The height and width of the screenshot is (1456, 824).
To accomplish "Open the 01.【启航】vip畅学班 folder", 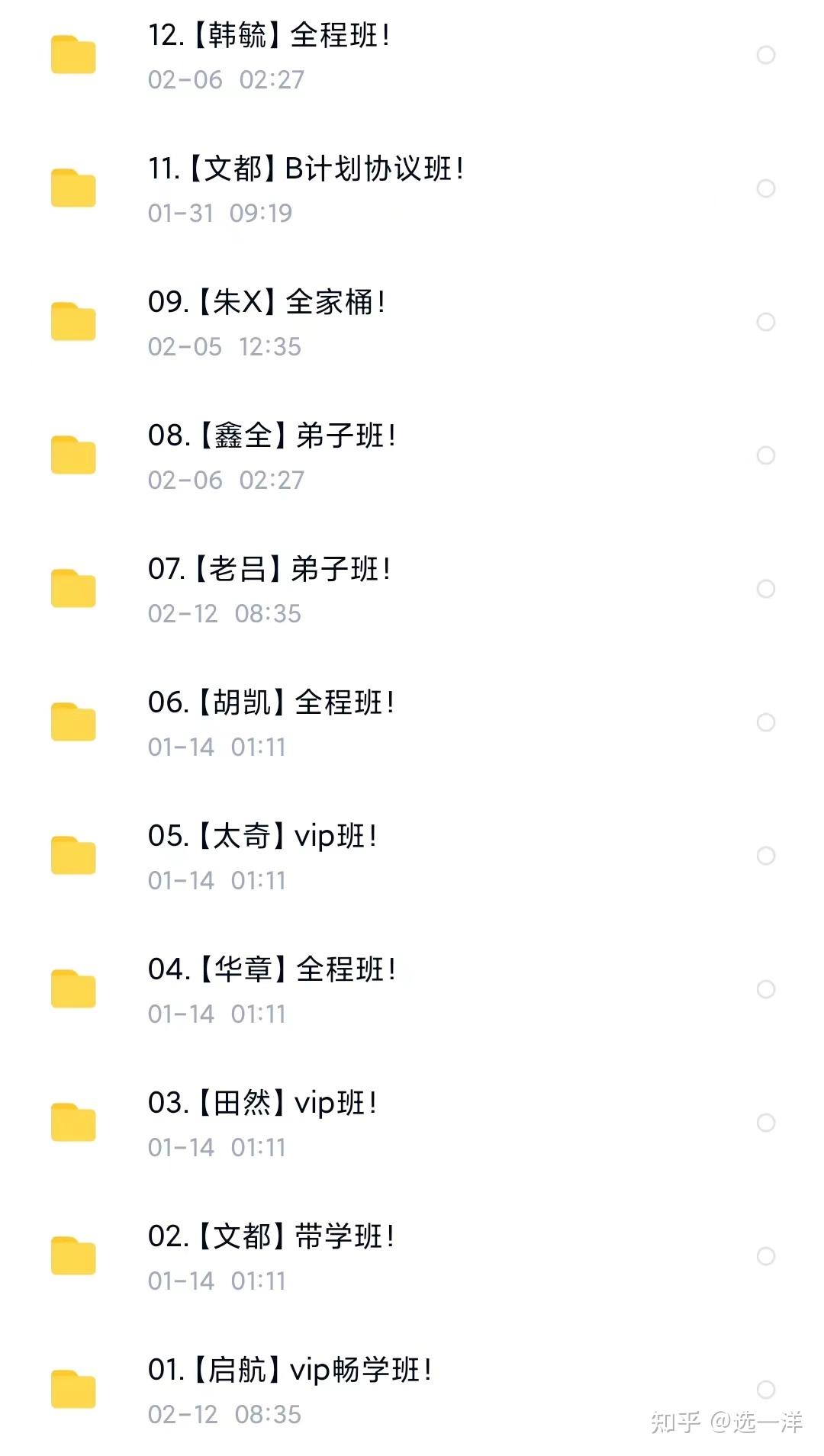I will coord(412,1390).
